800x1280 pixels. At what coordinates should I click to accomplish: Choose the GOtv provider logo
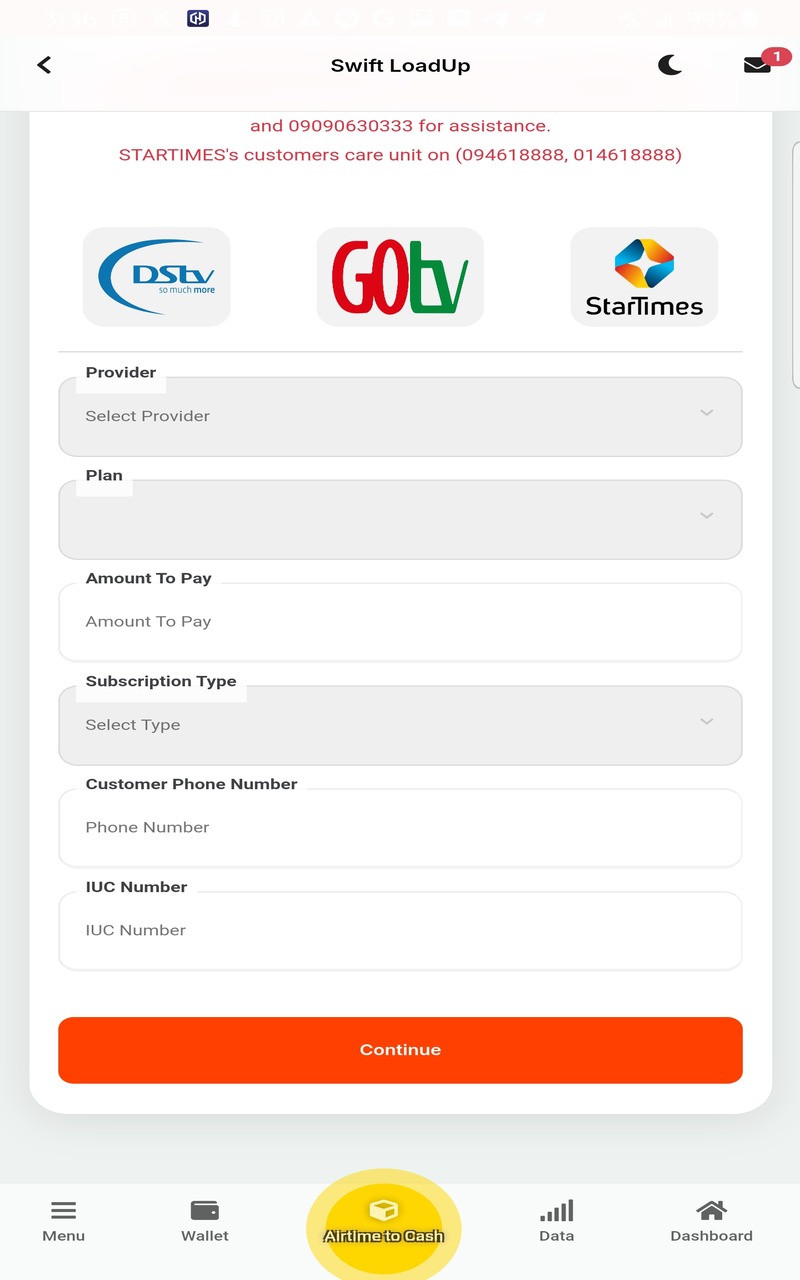400,277
